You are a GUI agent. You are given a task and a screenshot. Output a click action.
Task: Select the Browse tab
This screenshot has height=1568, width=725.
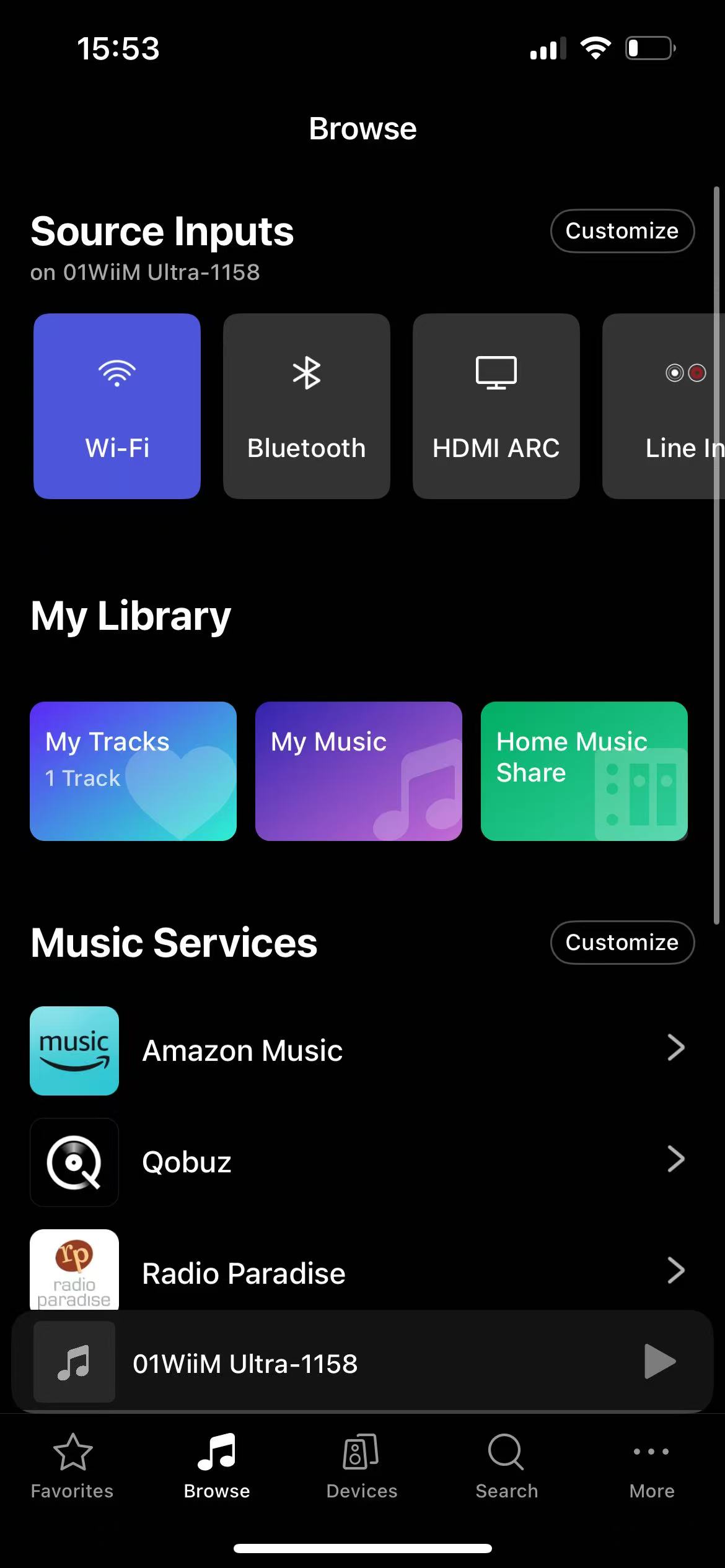point(217,1466)
